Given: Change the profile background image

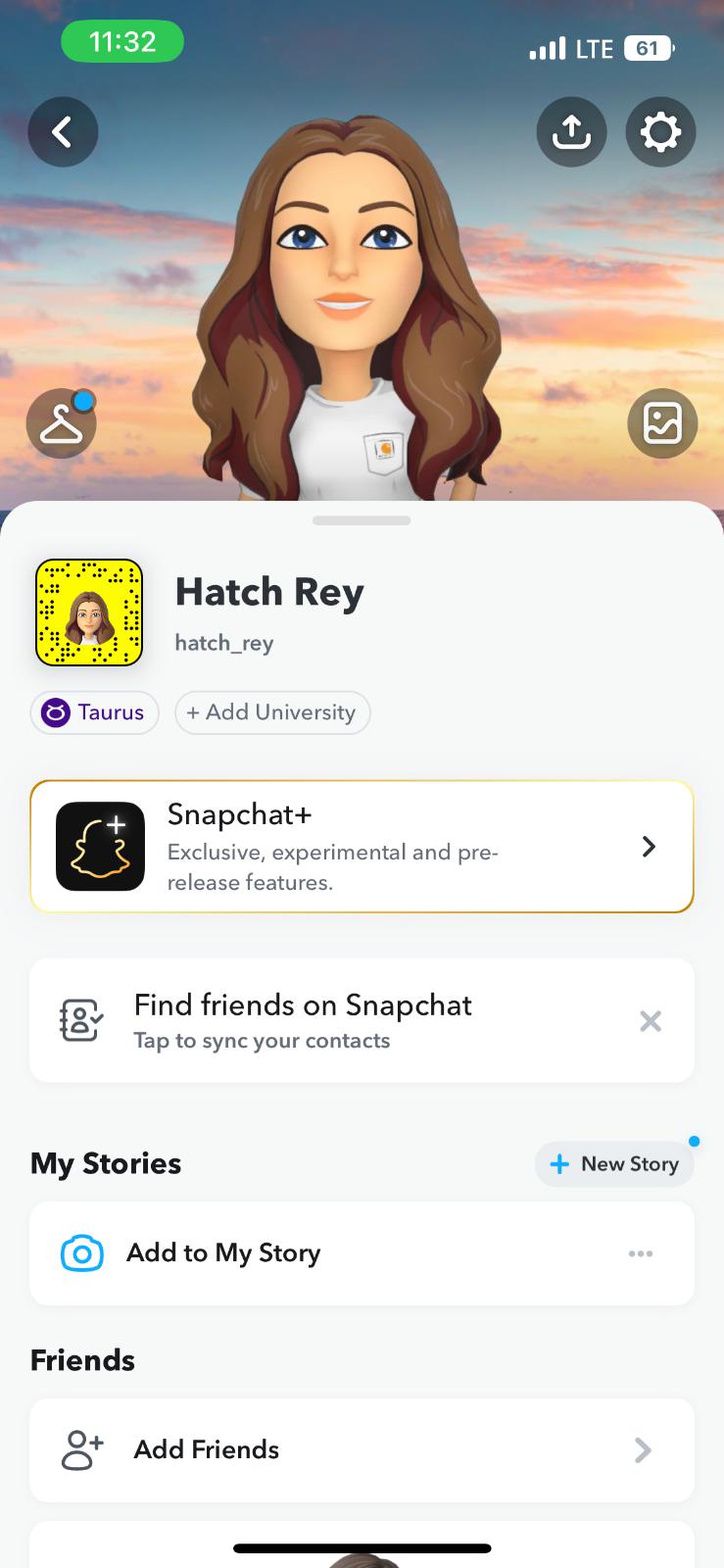Looking at the screenshot, I should [662, 423].
